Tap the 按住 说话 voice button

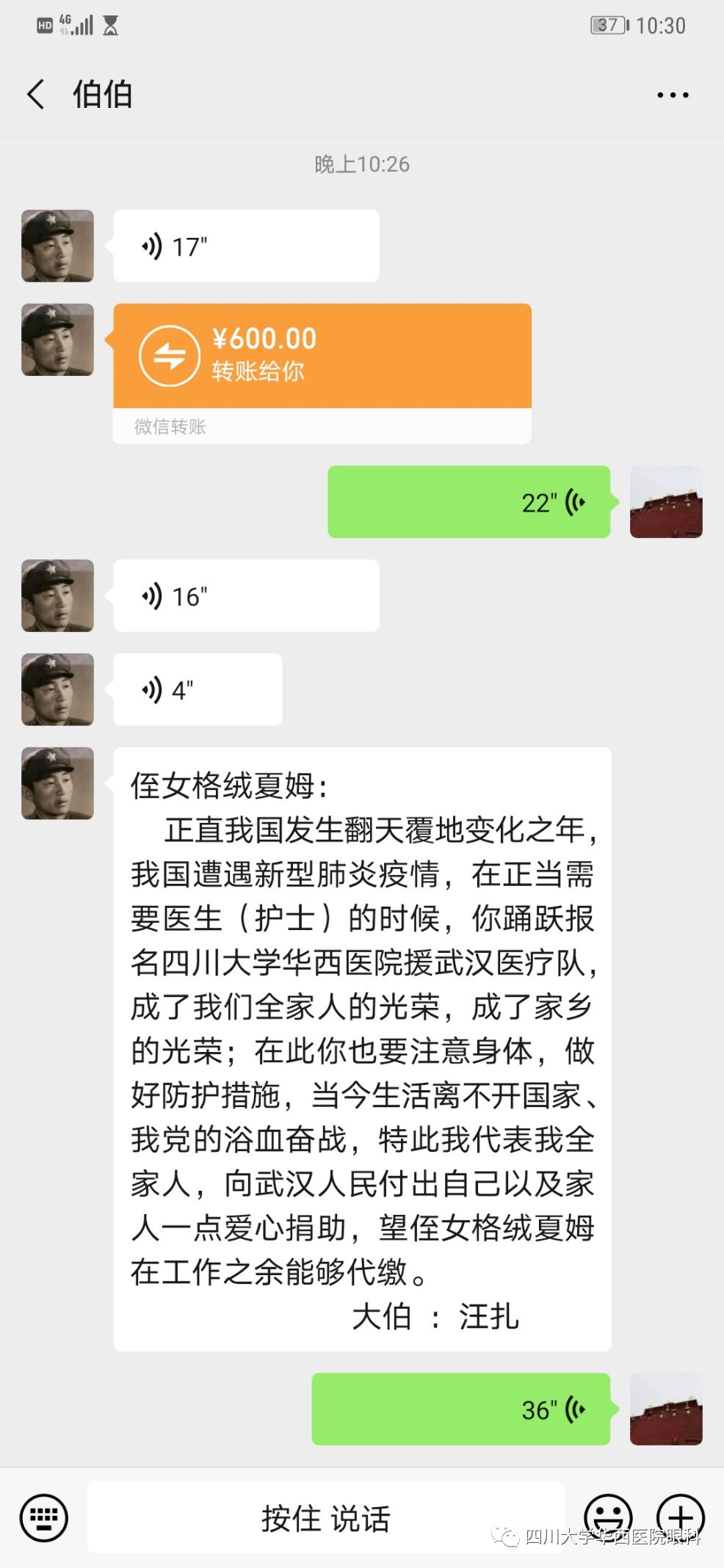click(x=325, y=1517)
